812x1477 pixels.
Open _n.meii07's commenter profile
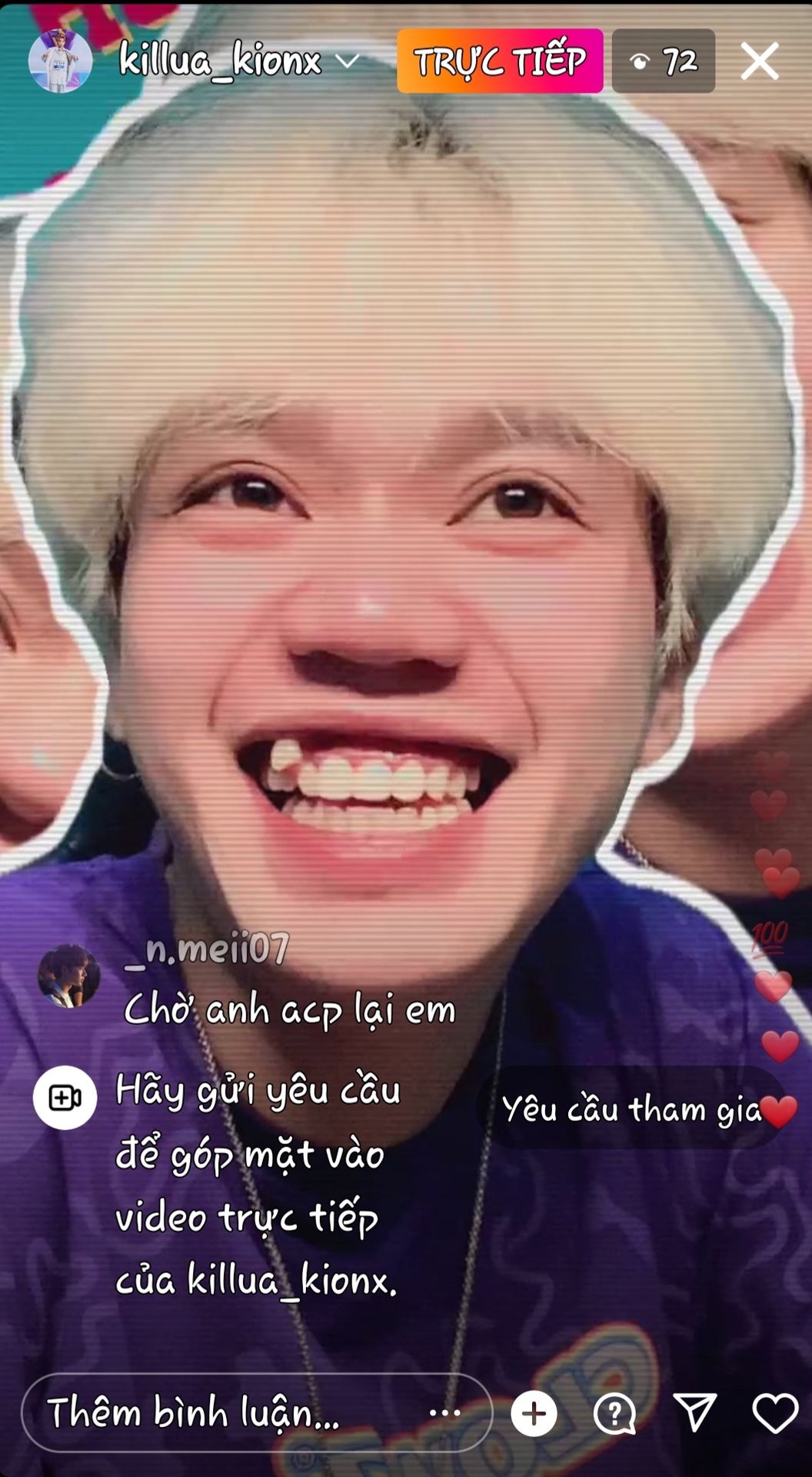69,975
